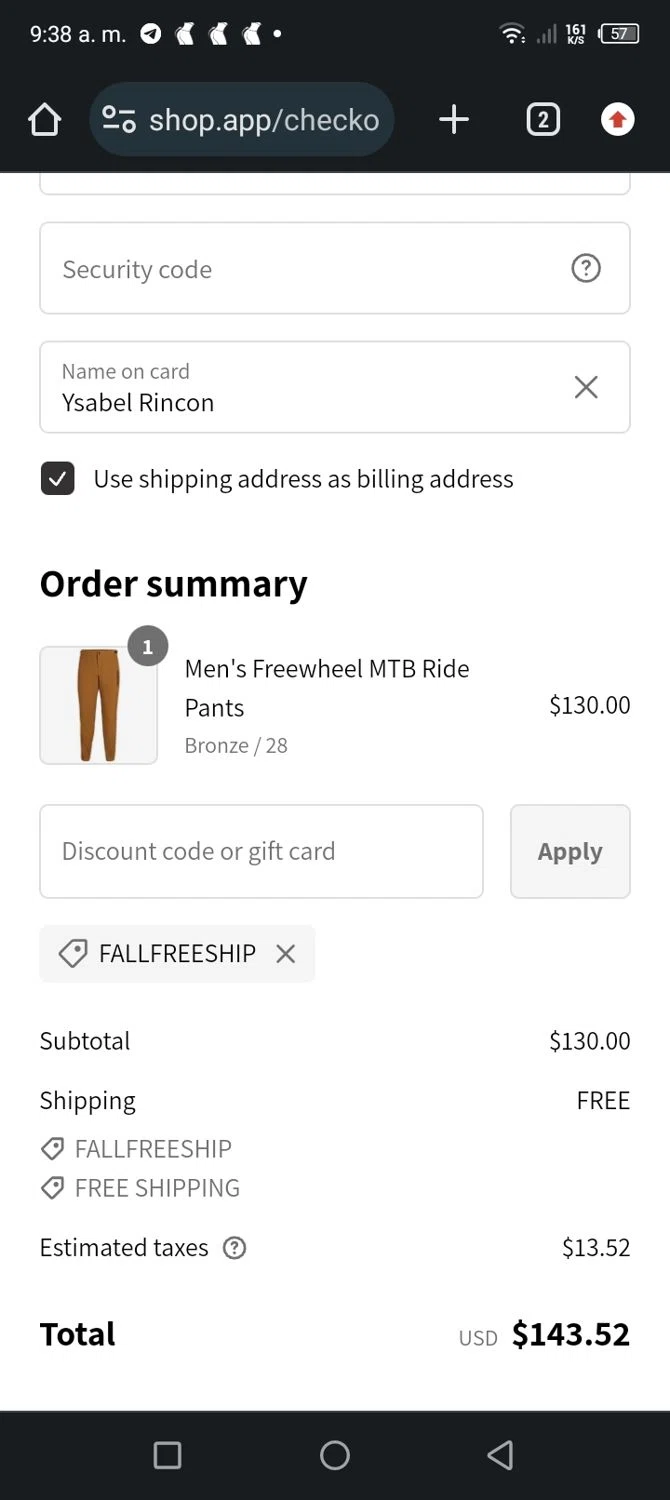Go back using system navigation

[500, 1455]
